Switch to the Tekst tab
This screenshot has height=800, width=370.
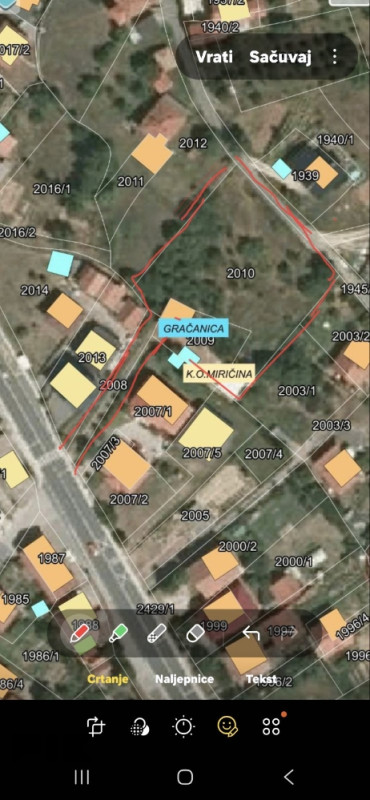pyautogui.click(x=261, y=679)
